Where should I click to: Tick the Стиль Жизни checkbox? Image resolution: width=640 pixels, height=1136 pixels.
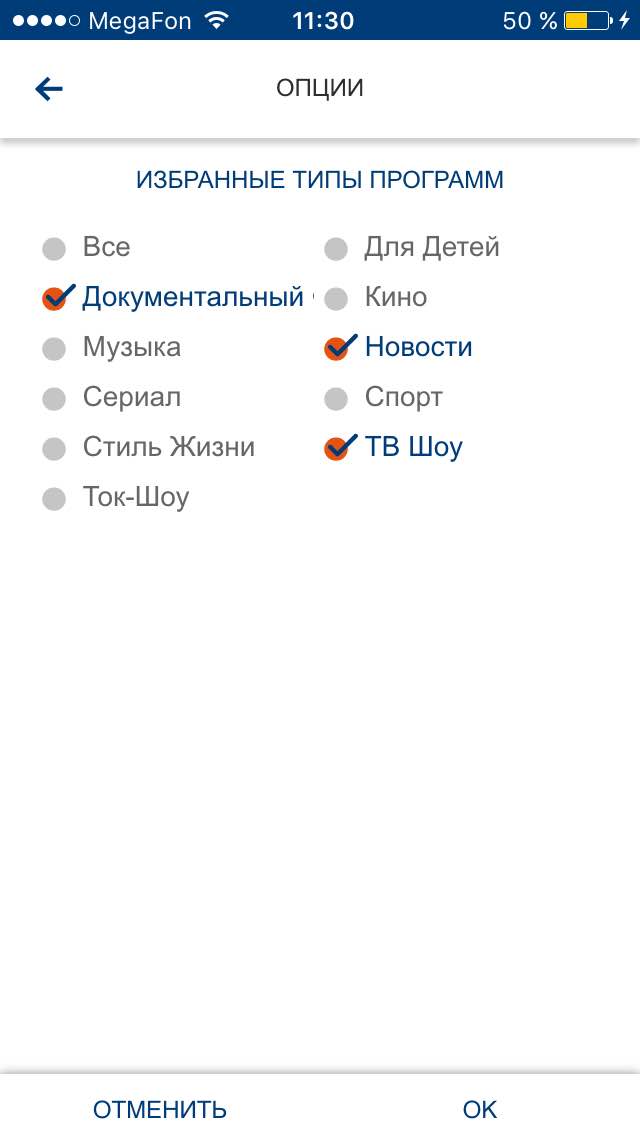click(55, 448)
